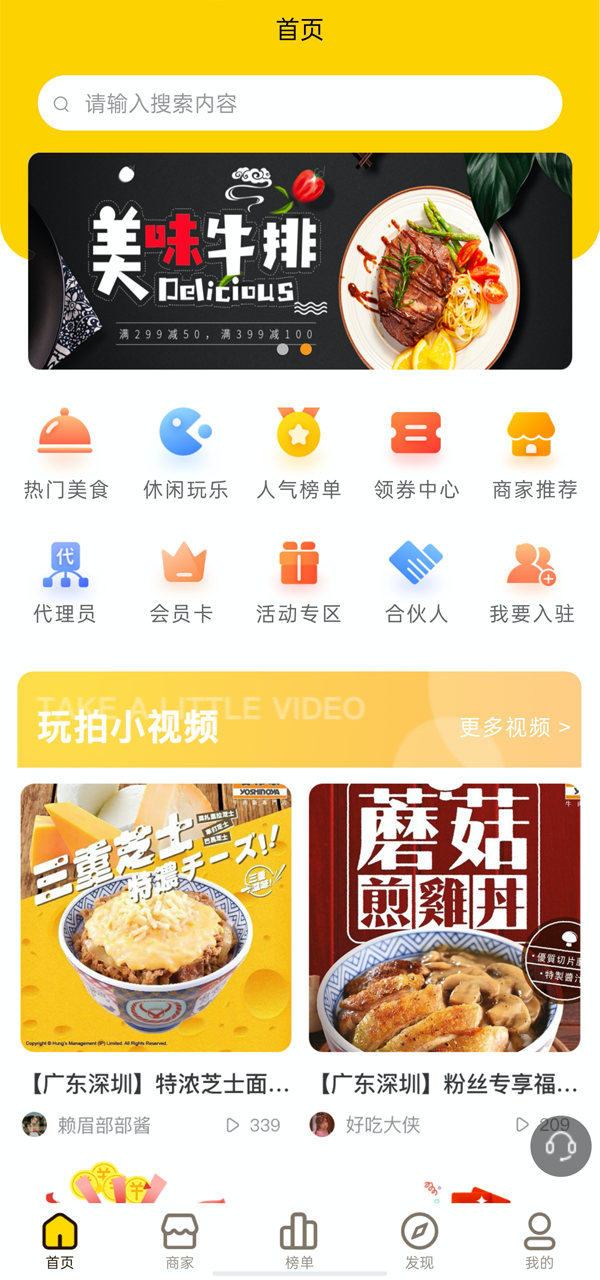
Task: Go to 休闲玩乐 section
Action: [x=185, y=453]
